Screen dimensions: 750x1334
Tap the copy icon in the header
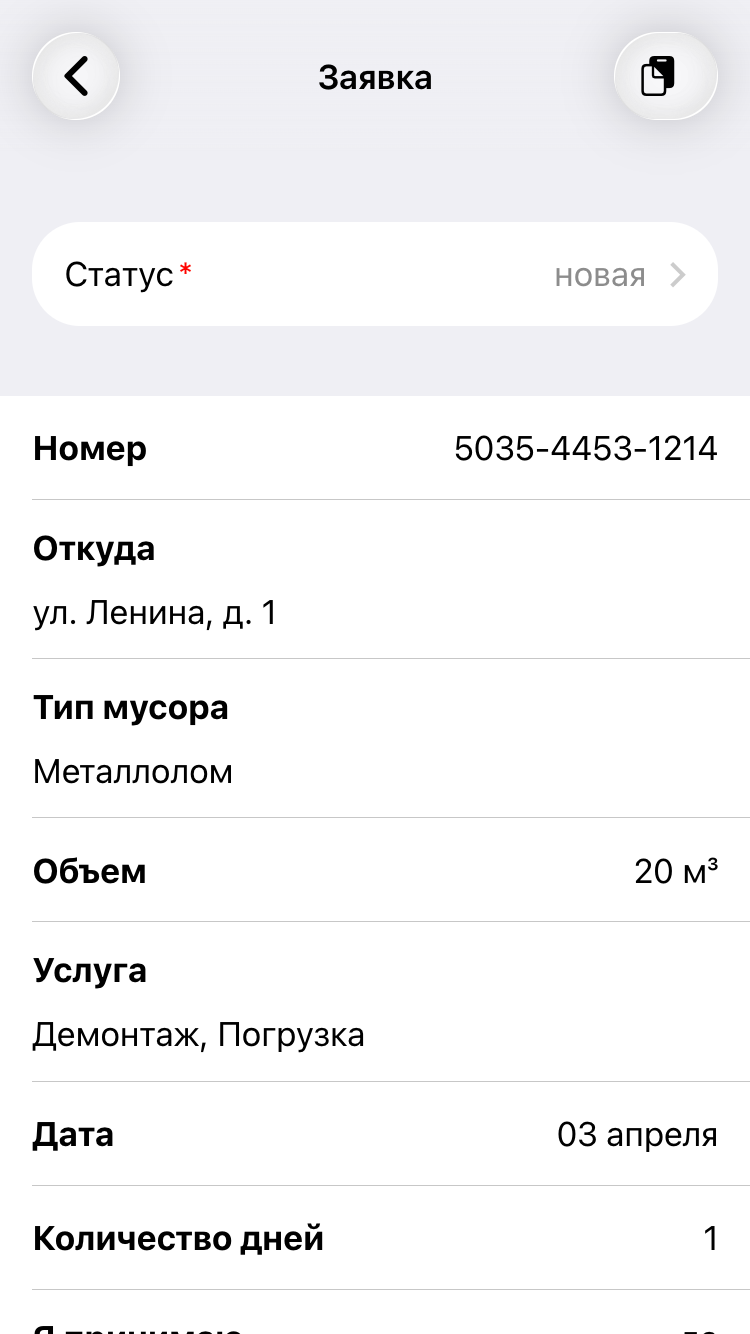[x=665, y=76]
